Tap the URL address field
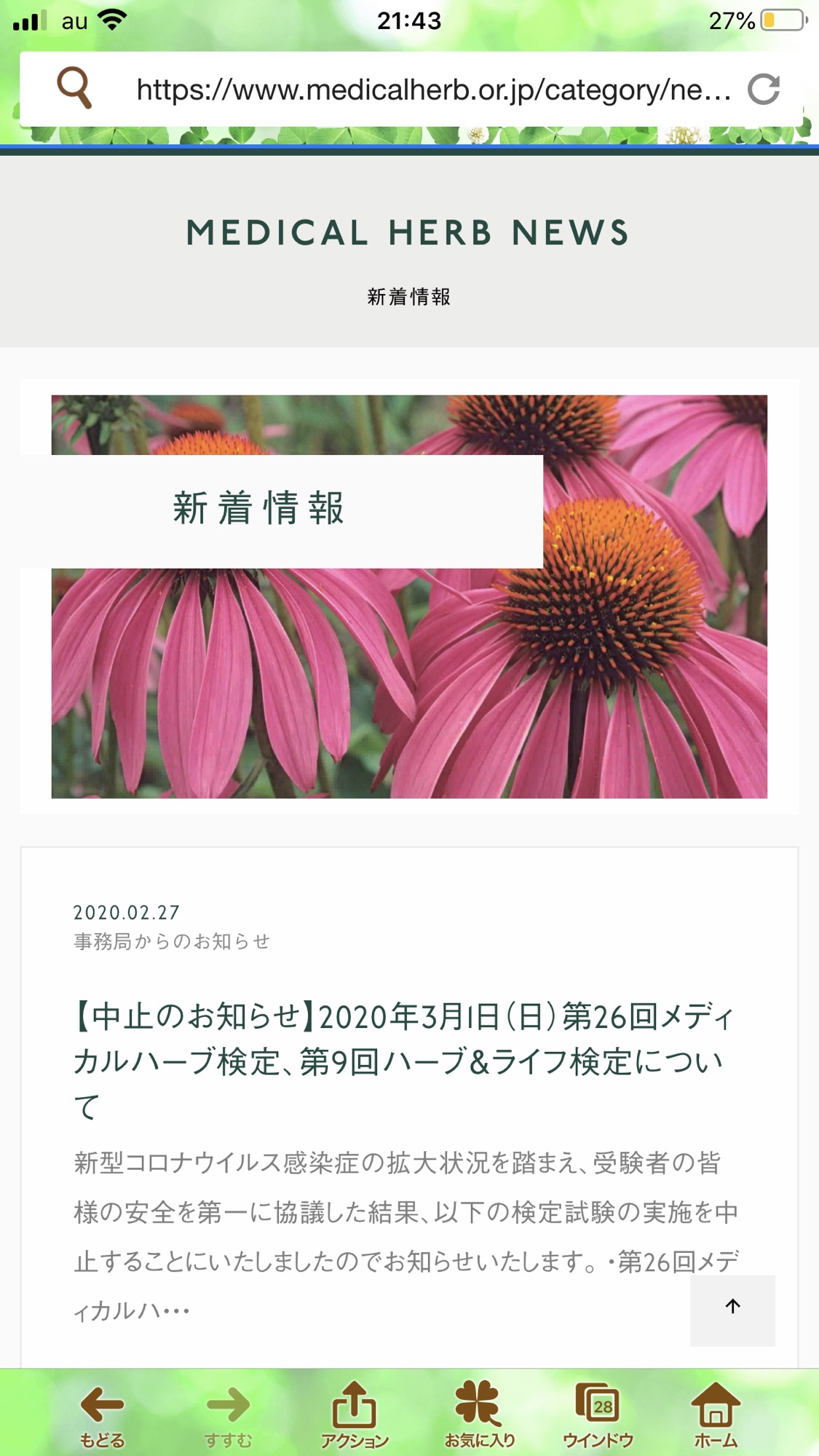The height and width of the screenshot is (1456, 819). [x=433, y=90]
